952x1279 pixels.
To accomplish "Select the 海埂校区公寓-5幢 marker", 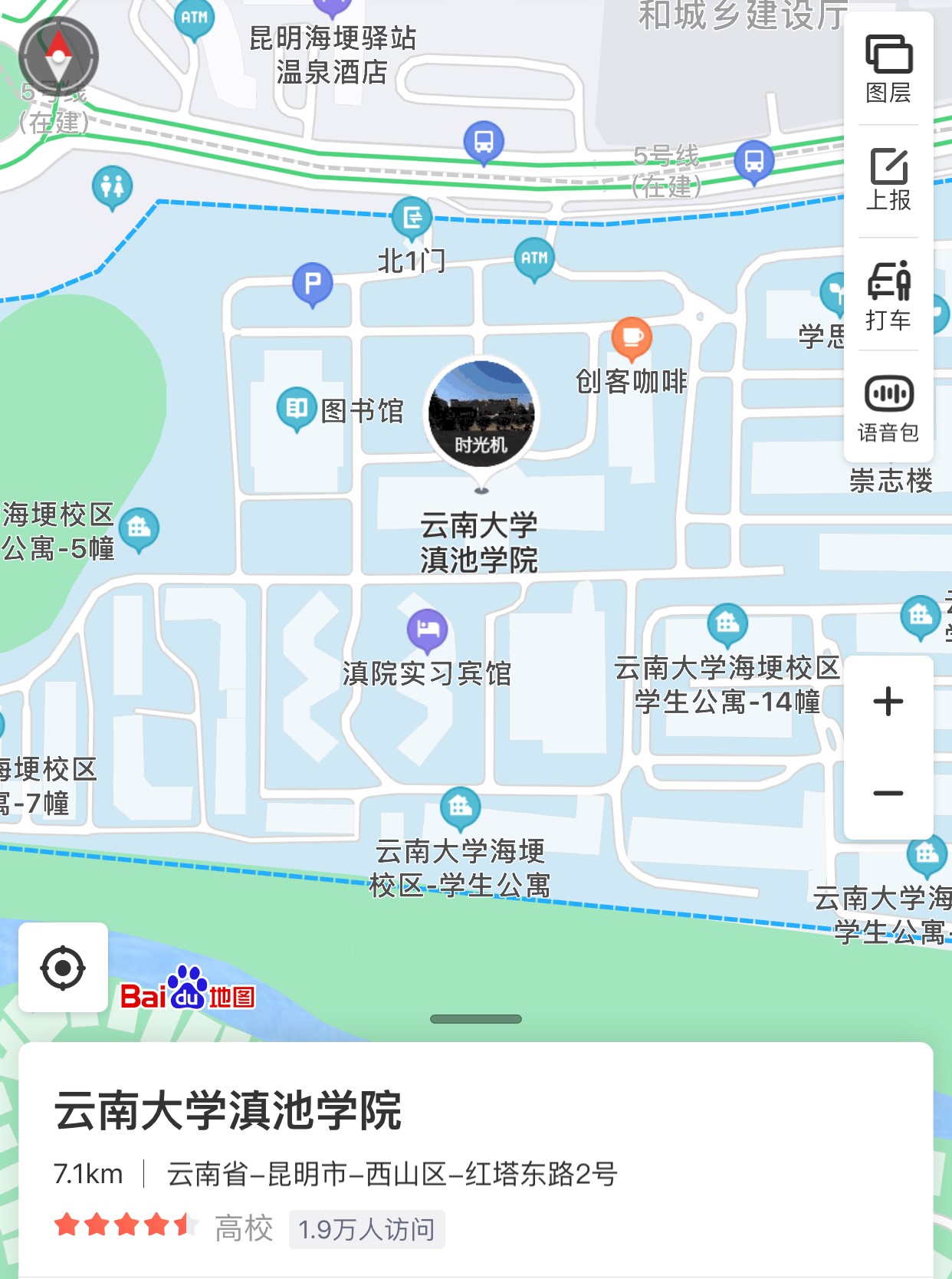I will 139,528.
